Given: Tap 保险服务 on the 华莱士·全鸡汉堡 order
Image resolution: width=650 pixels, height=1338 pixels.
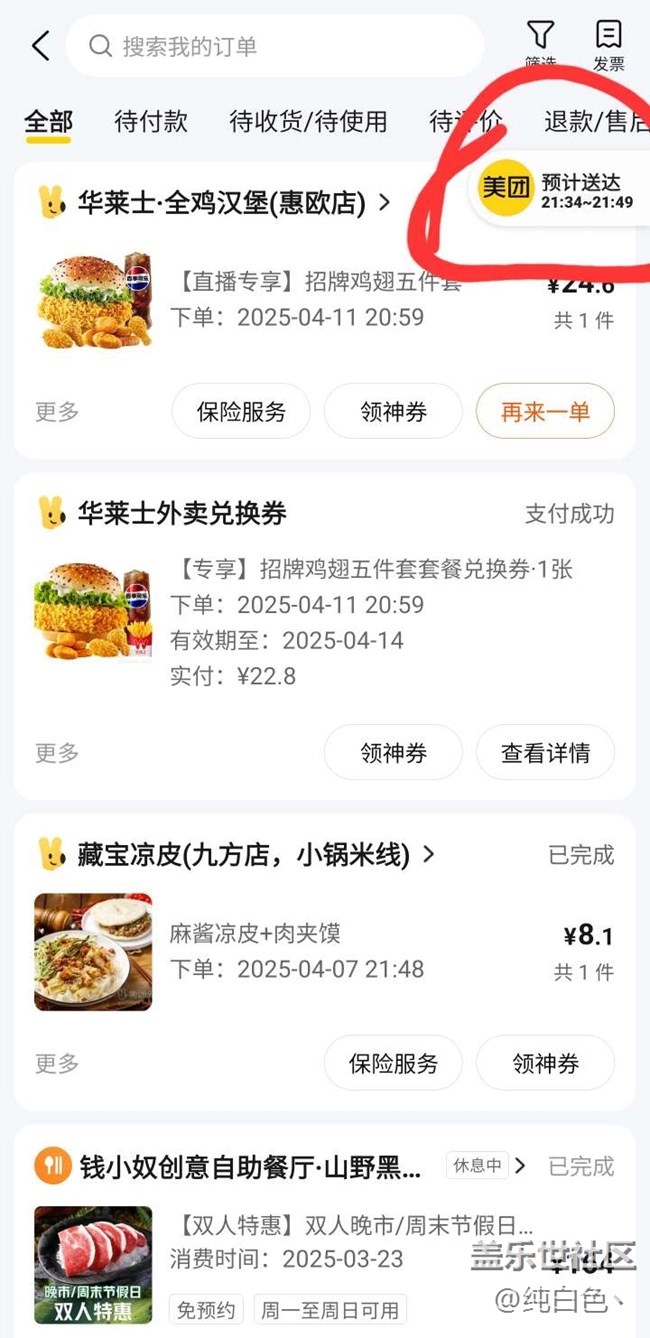Looking at the screenshot, I should [x=241, y=411].
